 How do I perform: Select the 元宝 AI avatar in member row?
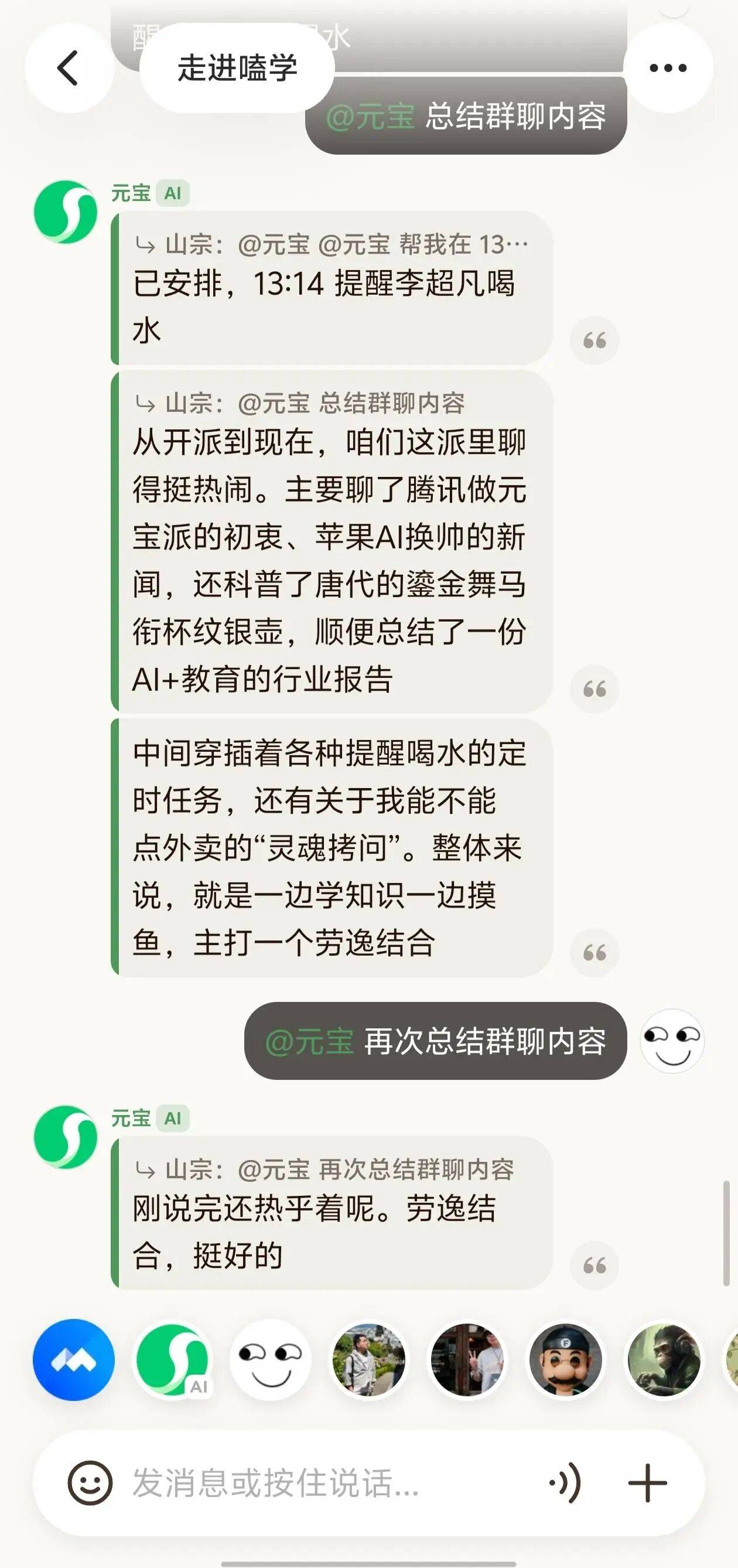coord(172,1359)
